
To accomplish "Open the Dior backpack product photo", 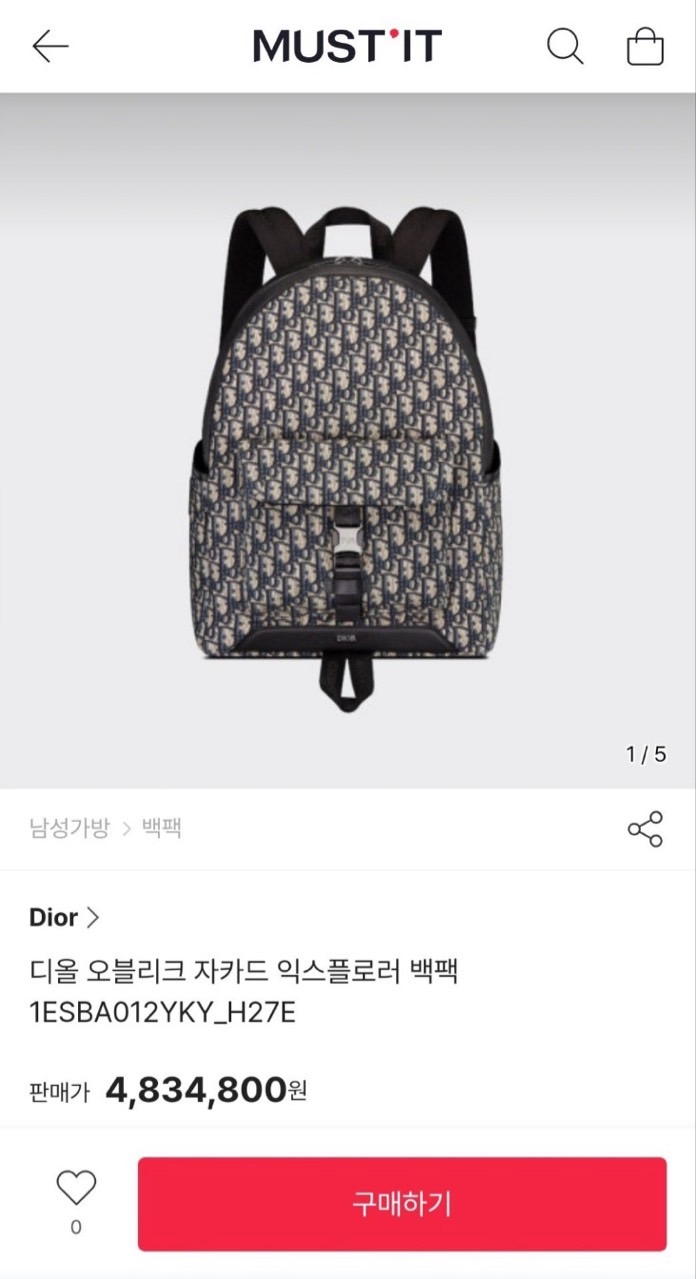I will coord(347,450).
